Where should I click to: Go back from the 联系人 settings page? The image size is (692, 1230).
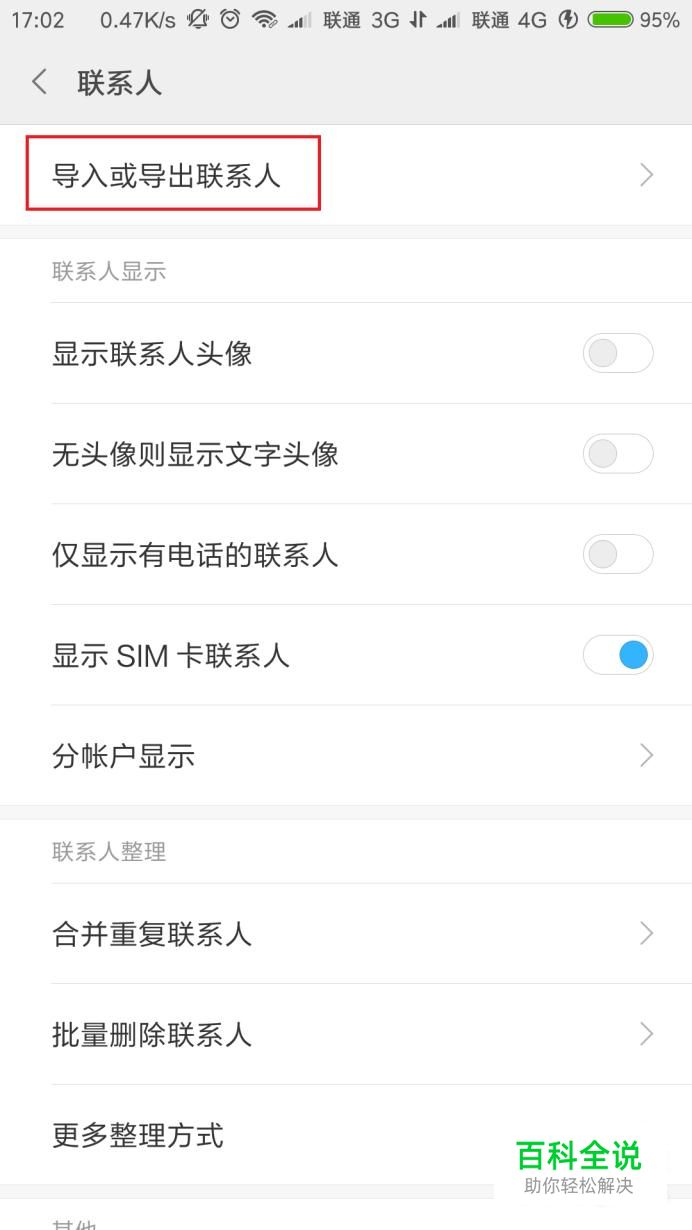click(40, 82)
